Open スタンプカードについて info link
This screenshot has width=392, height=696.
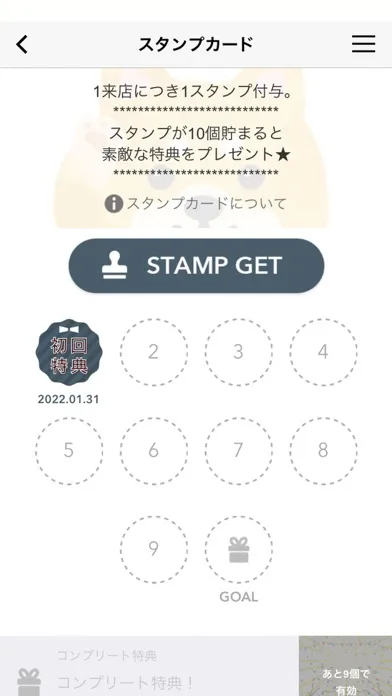pos(195,204)
